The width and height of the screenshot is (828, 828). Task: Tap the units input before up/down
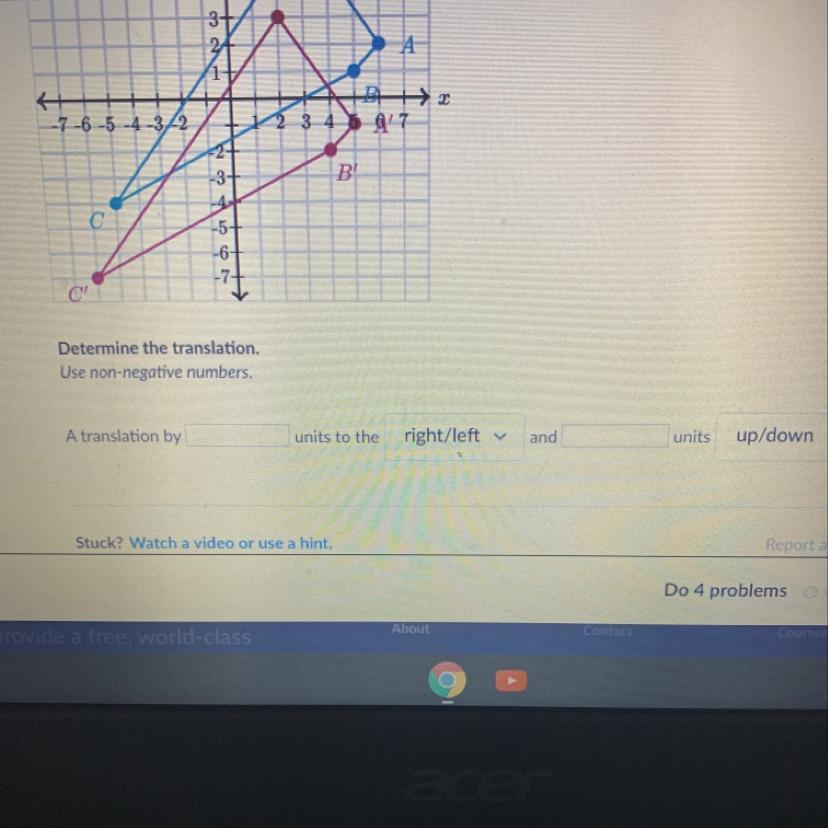point(614,436)
